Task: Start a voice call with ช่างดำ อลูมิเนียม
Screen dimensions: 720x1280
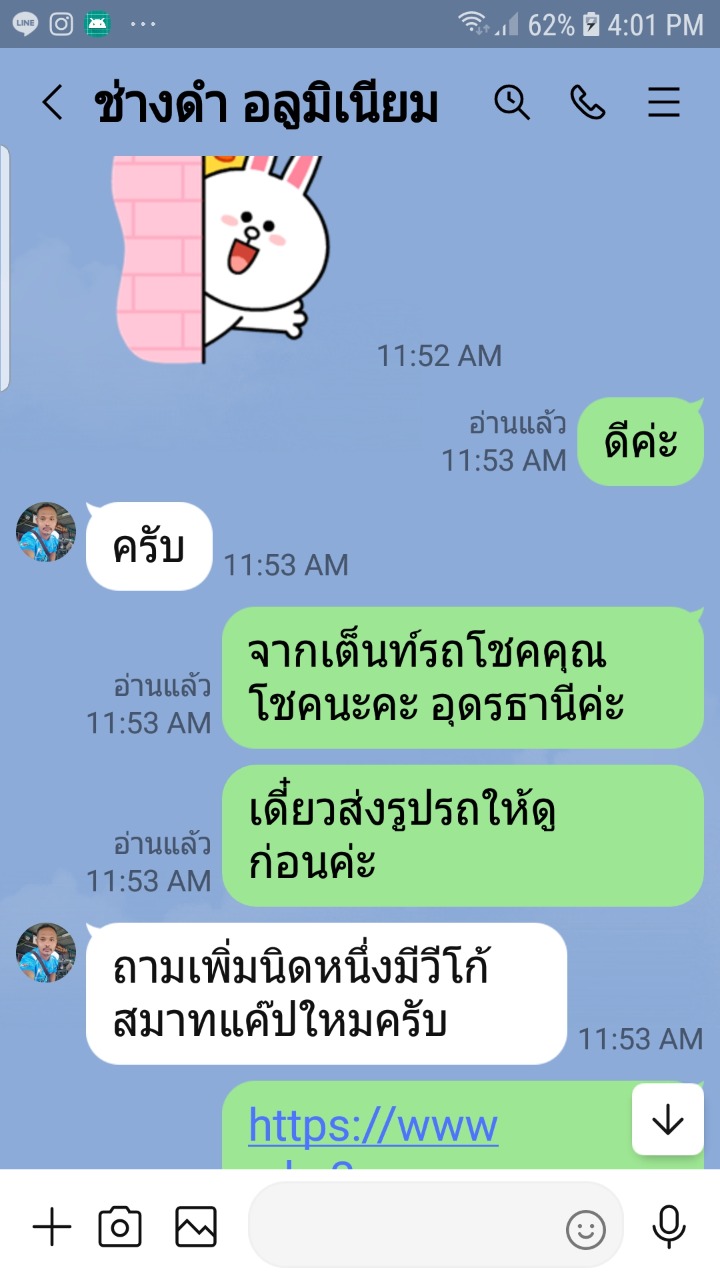Action: click(588, 102)
